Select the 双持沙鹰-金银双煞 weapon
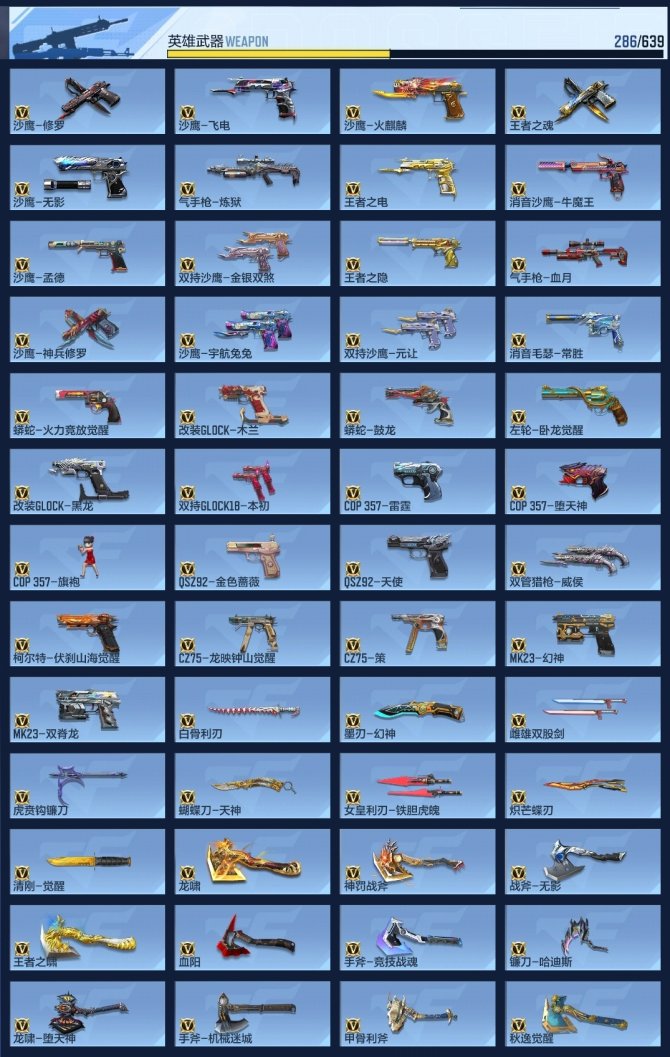670x1057 pixels. (x=252, y=252)
